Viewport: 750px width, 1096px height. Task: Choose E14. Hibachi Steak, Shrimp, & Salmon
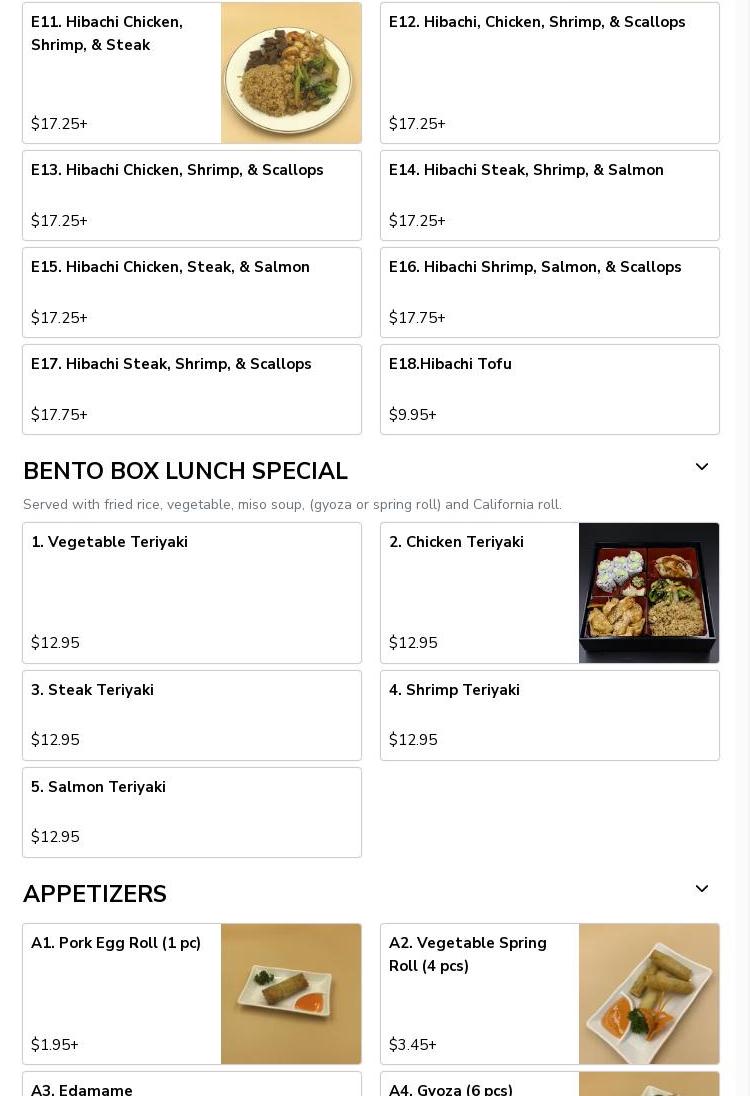pos(549,195)
